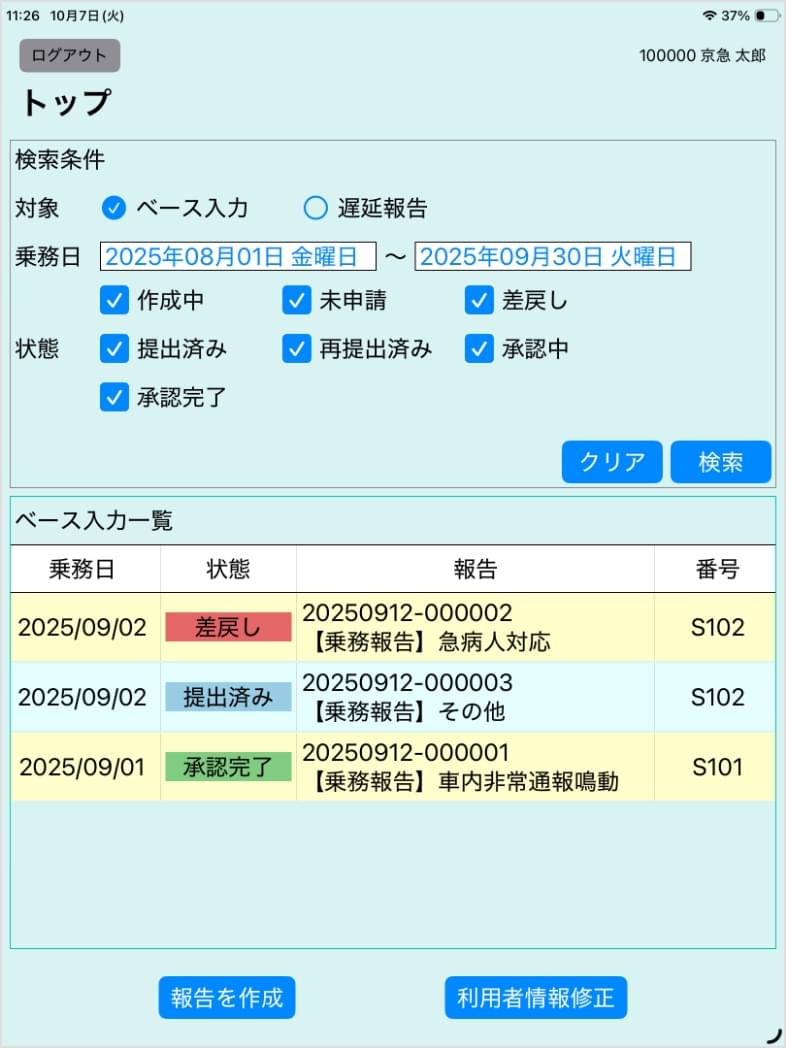Uncheck the 提出済み checkbox

114,349
